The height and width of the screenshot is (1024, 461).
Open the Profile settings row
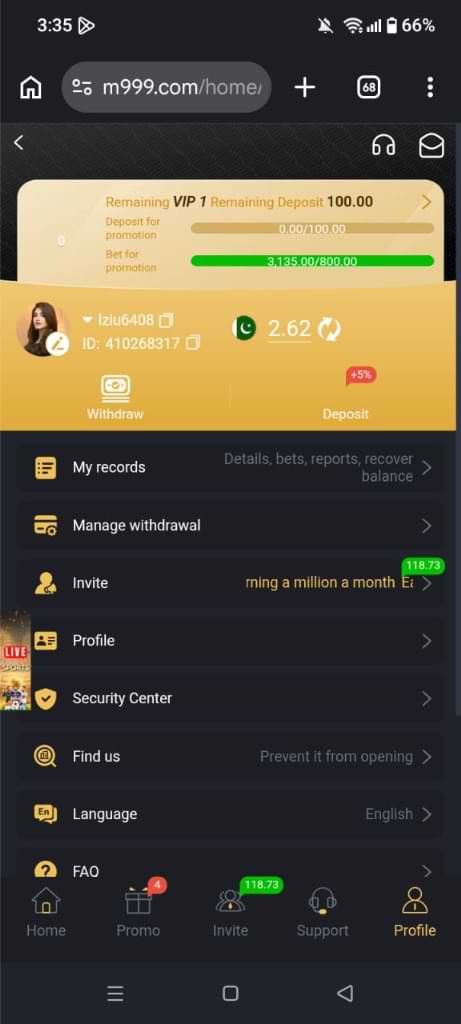click(230, 641)
